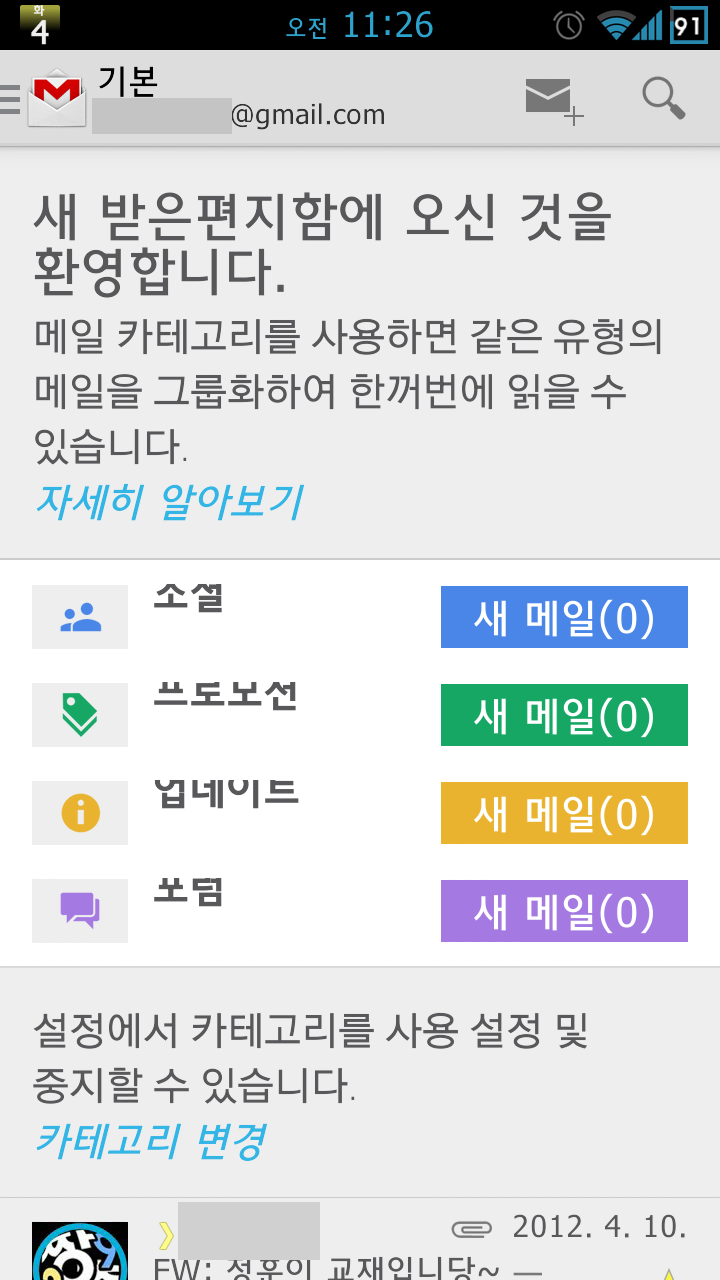Viewport: 720px width, 1280px height.
Task: Open the 자세히 알아보기 link
Action: [168, 501]
